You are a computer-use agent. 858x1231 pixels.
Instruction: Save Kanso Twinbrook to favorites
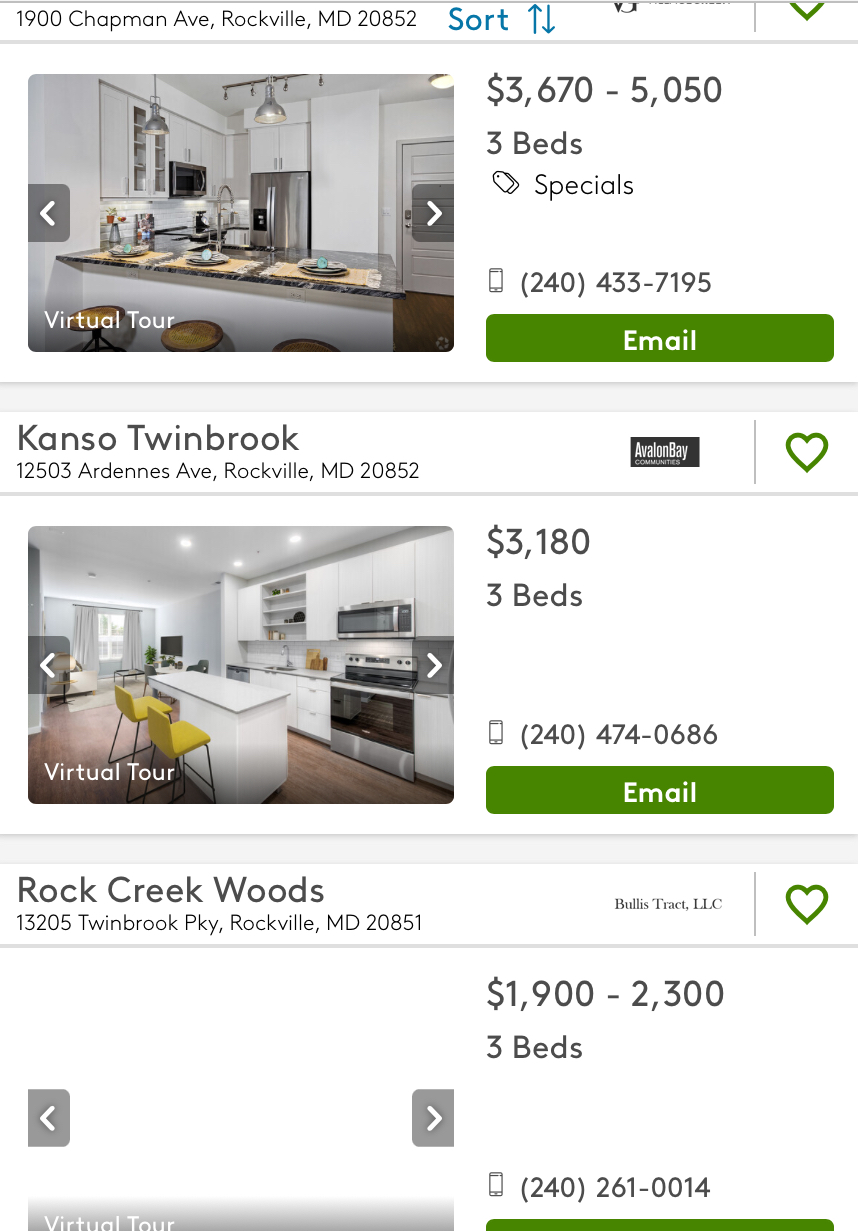(x=806, y=452)
